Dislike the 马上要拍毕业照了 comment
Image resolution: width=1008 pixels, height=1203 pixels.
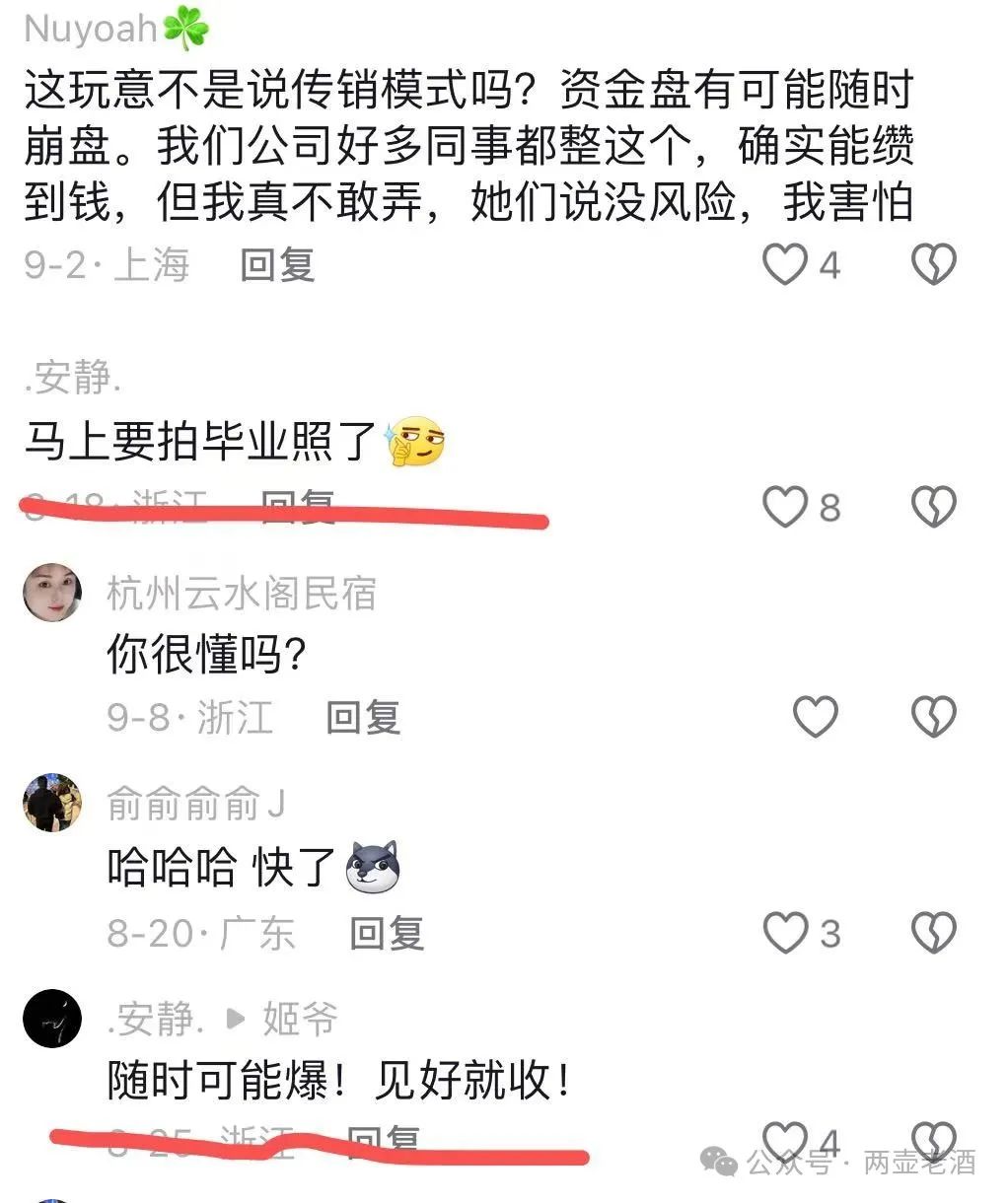coord(932,507)
